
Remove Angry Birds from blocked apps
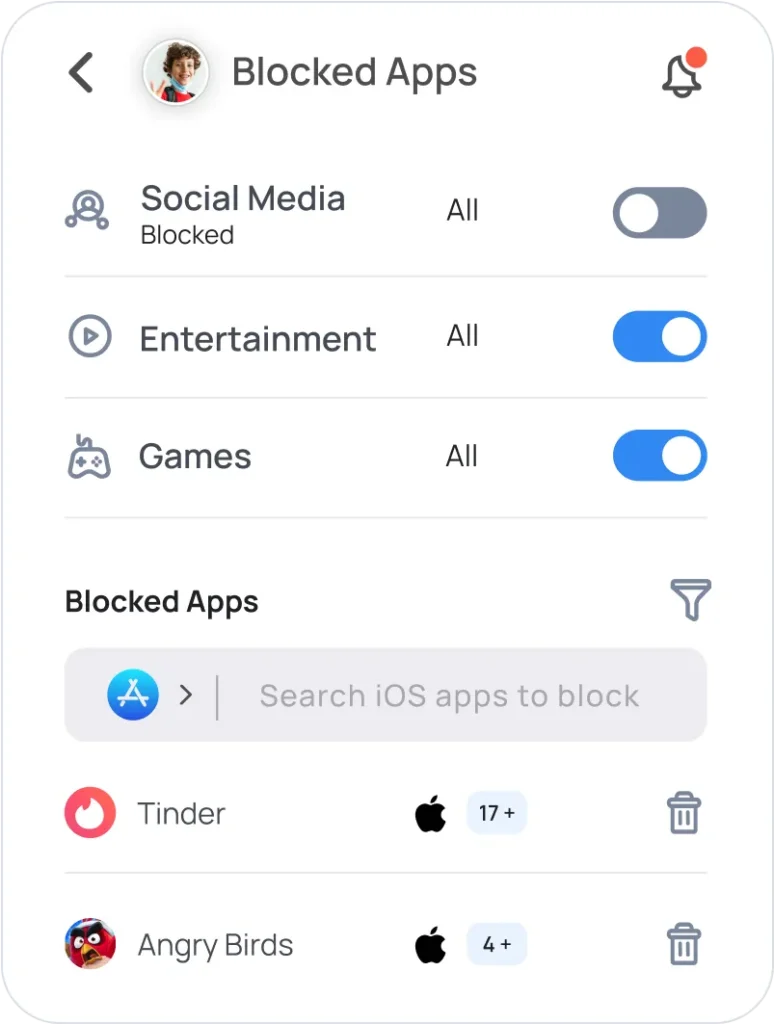pos(684,945)
